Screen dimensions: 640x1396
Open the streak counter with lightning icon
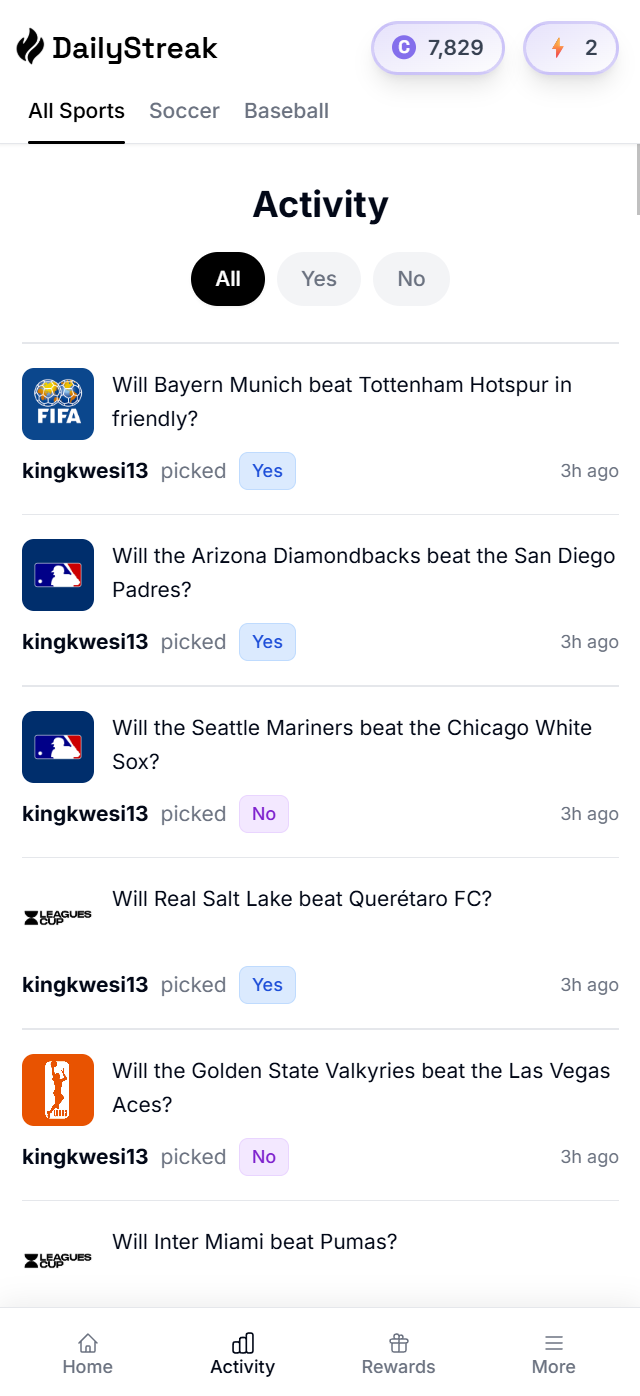(x=571, y=48)
